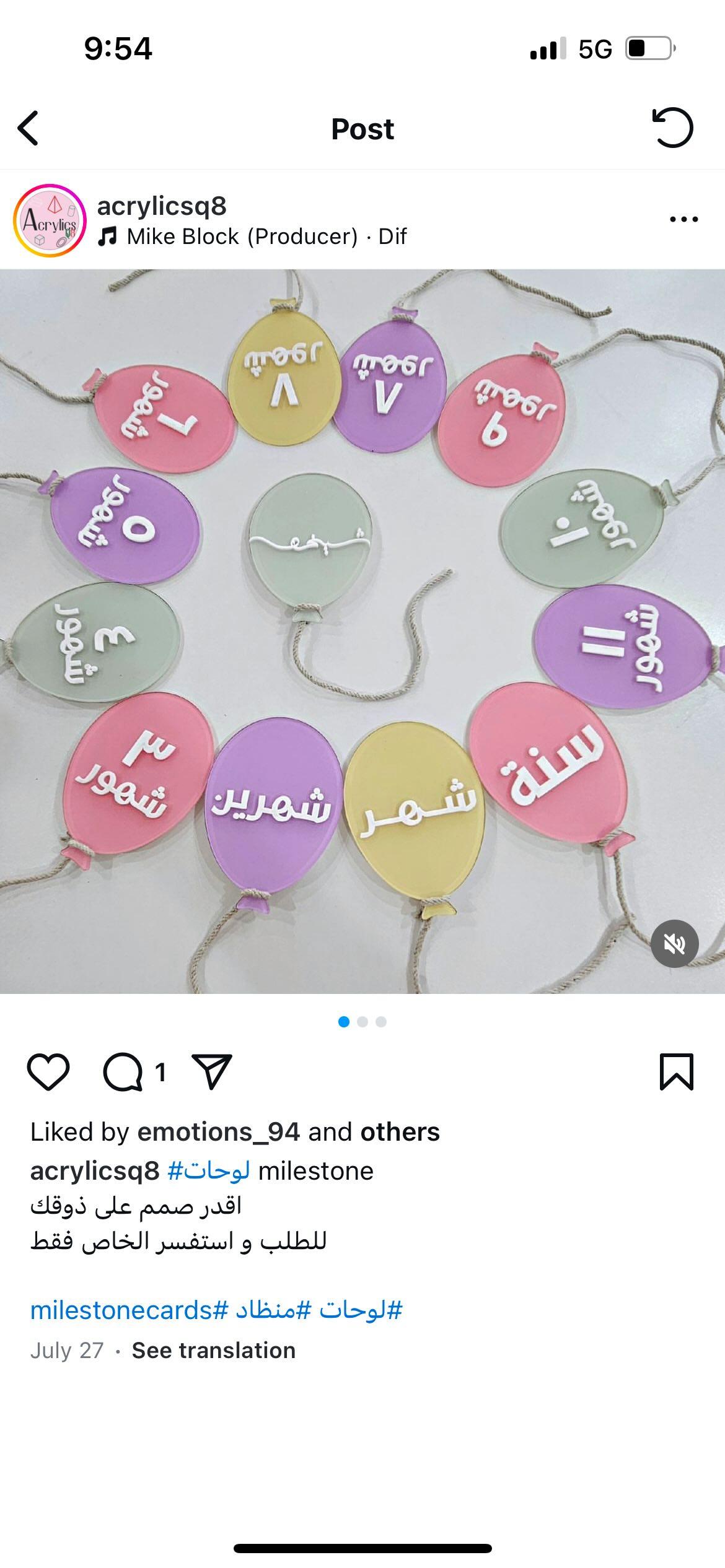Viewport: 725px width, 1568px height.
Task: Tap the refresh icon in the header
Action: point(673,128)
